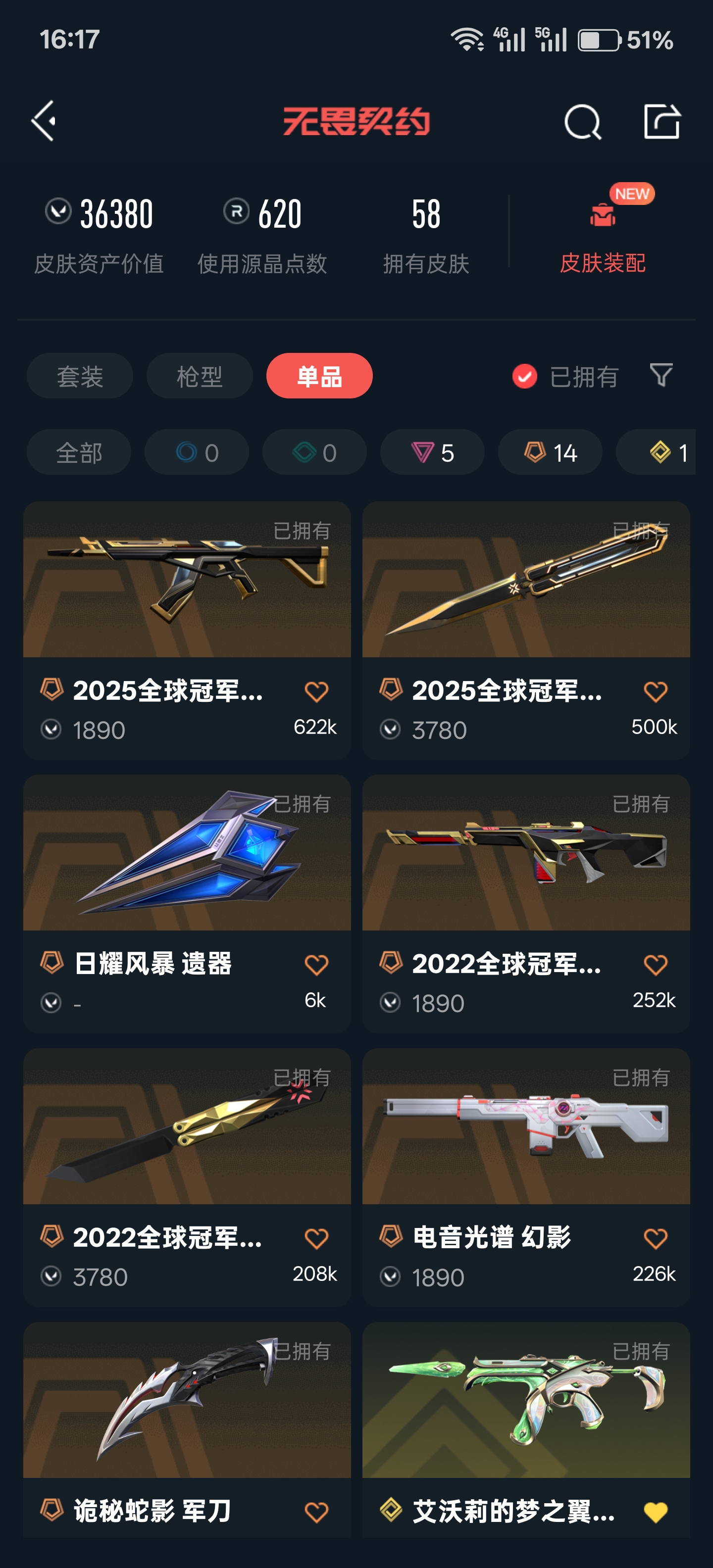Open the 诡秘蛇影 军刀 skin card
Viewport: 713px width, 1568px height.
point(186,1412)
